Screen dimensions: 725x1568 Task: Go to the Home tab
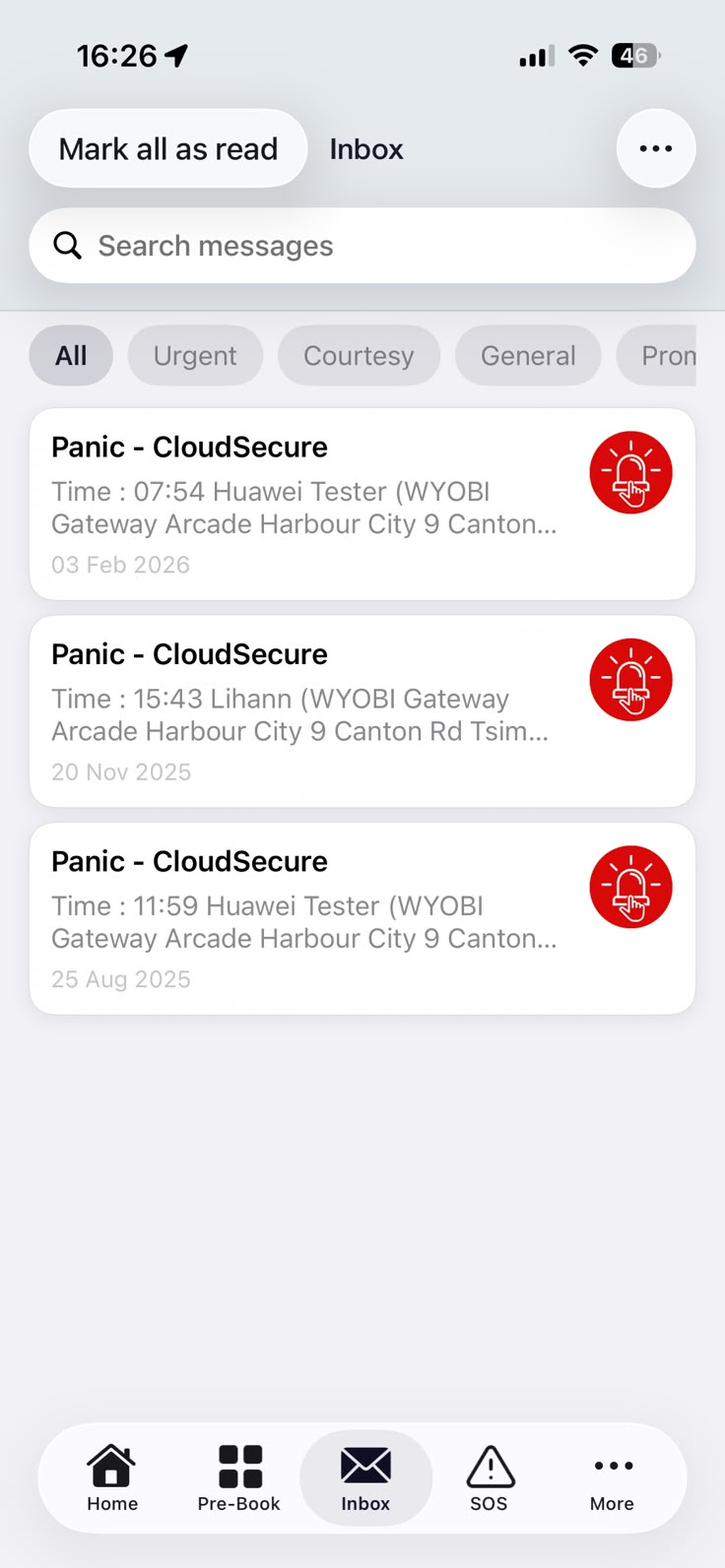112,1478
